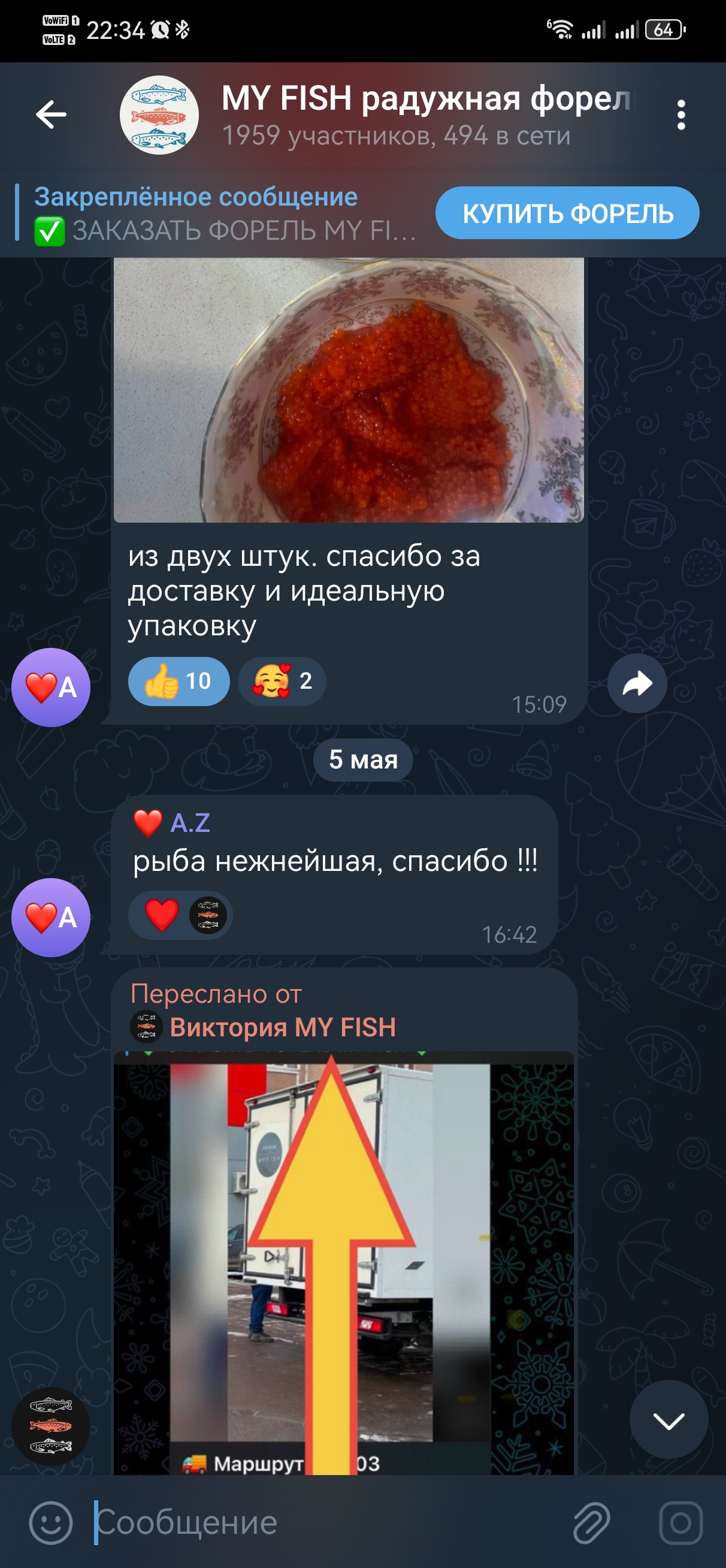Image resolution: width=726 pixels, height=1568 pixels.
Task: Open Виктория MY FISH forwarded sender profile
Action: coord(282,1027)
